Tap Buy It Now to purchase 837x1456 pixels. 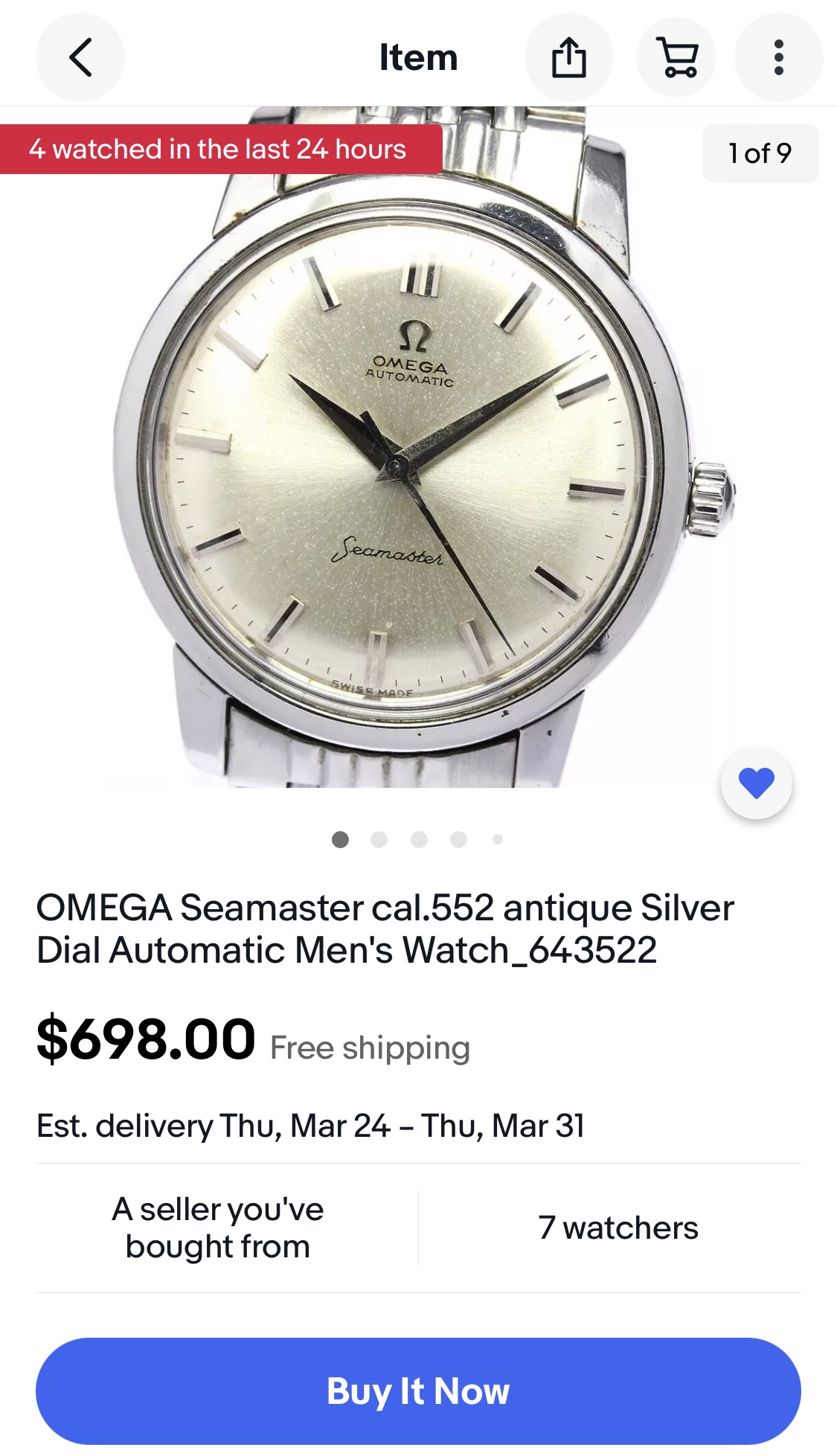[x=418, y=1391]
